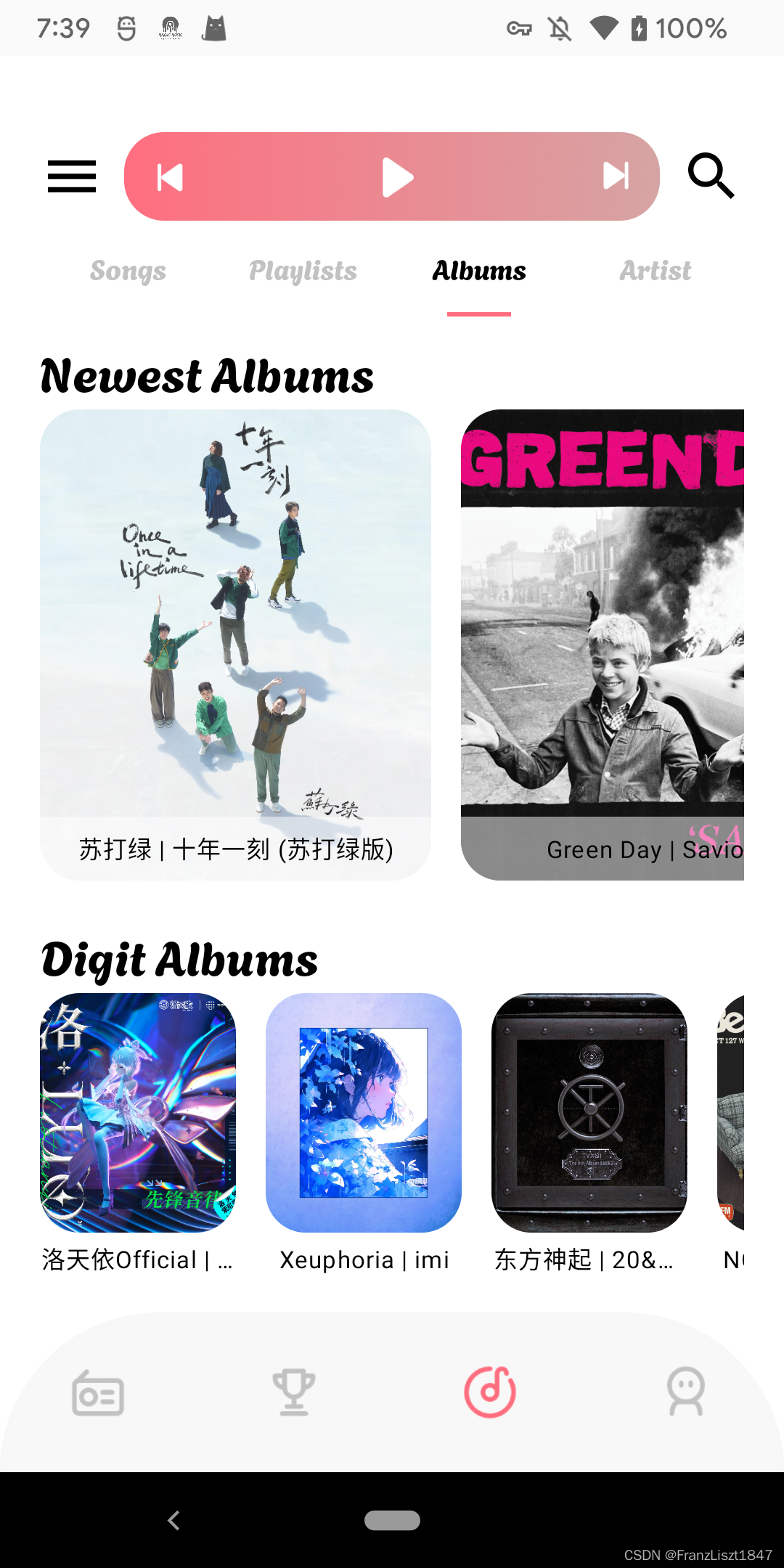
Task: Open the profile tab in bottom navigation
Action: pyautogui.click(x=686, y=1392)
